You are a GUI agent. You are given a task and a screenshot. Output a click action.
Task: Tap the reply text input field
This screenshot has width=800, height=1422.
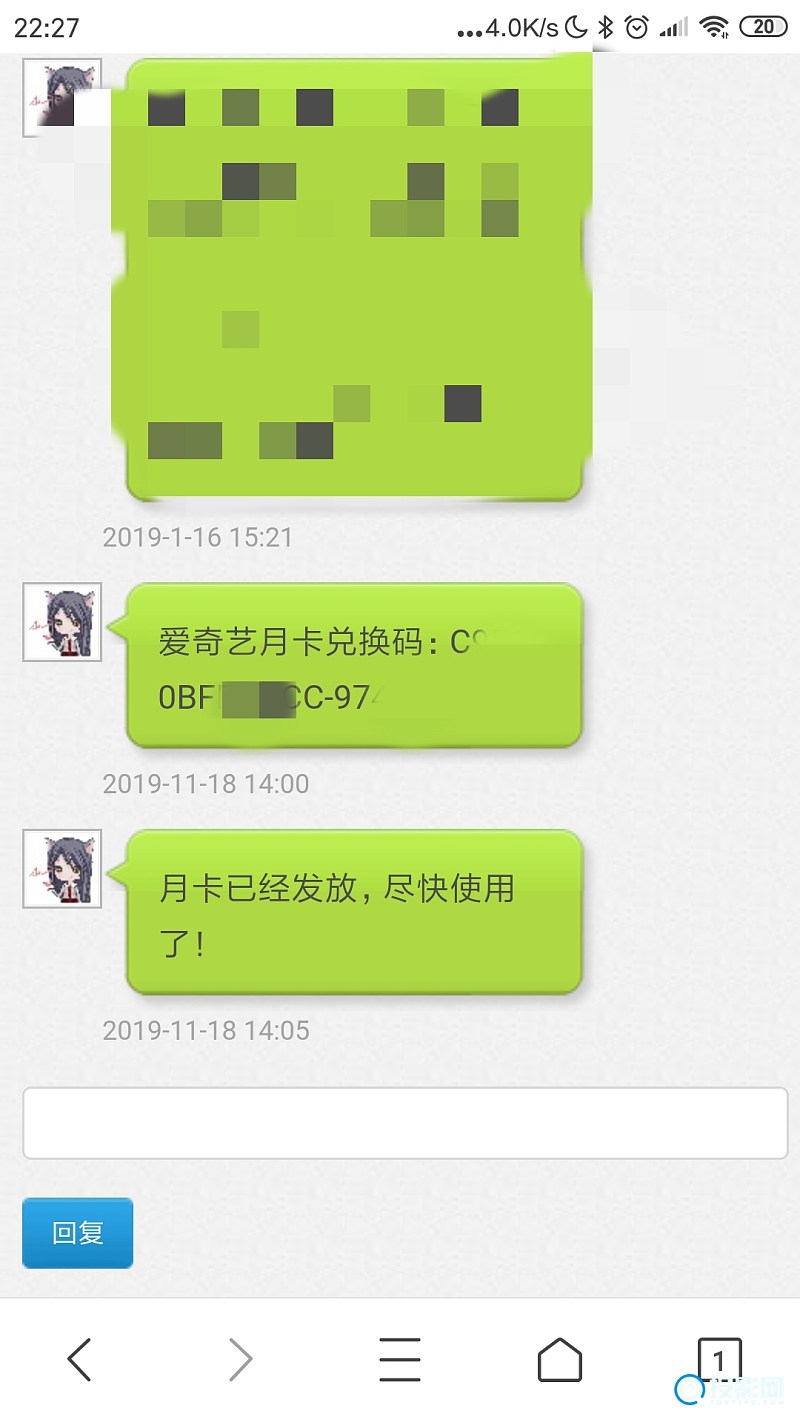point(405,1123)
